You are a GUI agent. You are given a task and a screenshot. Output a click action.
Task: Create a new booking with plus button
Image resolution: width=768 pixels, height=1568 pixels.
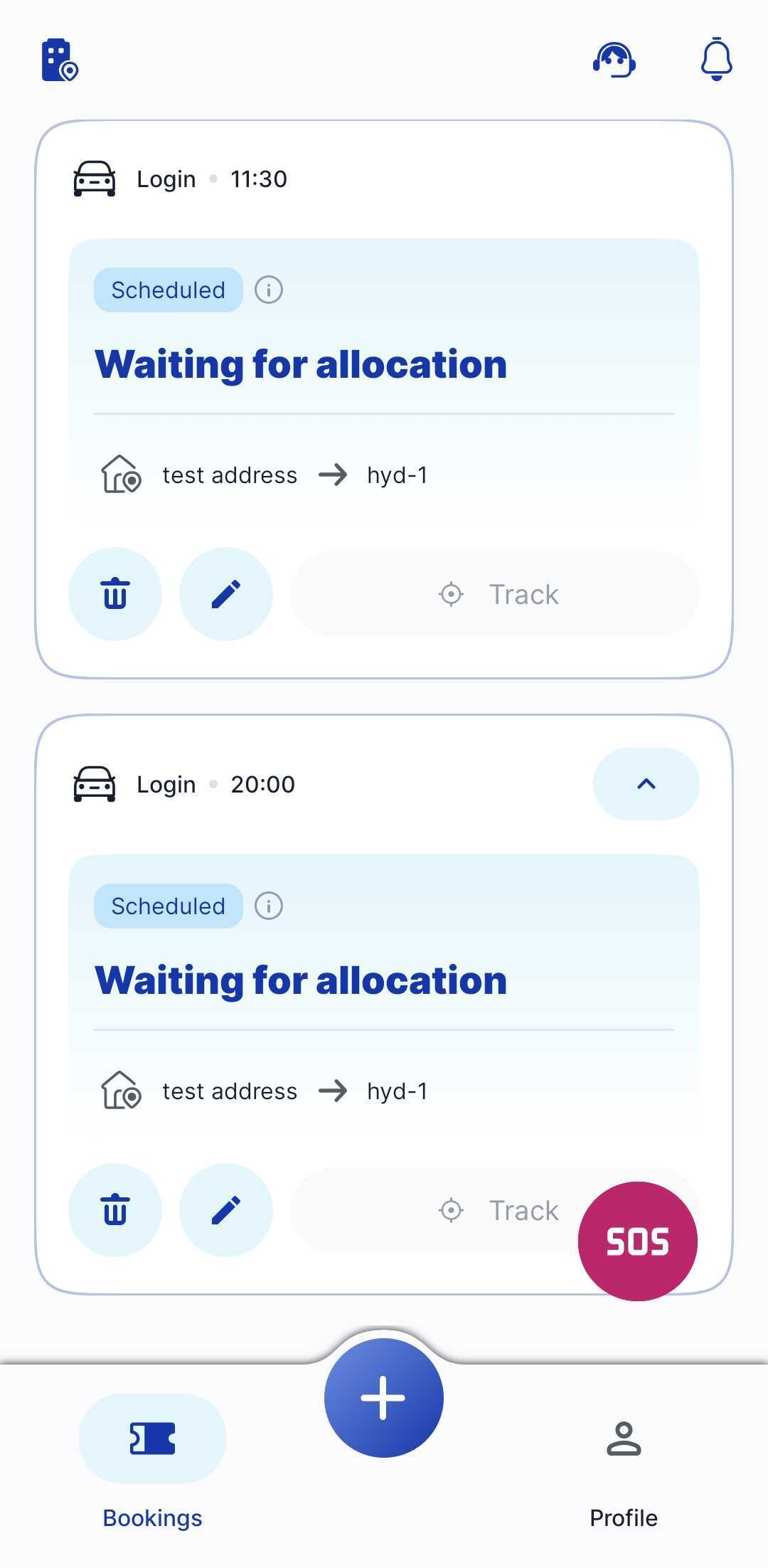click(x=383, y=1397)
